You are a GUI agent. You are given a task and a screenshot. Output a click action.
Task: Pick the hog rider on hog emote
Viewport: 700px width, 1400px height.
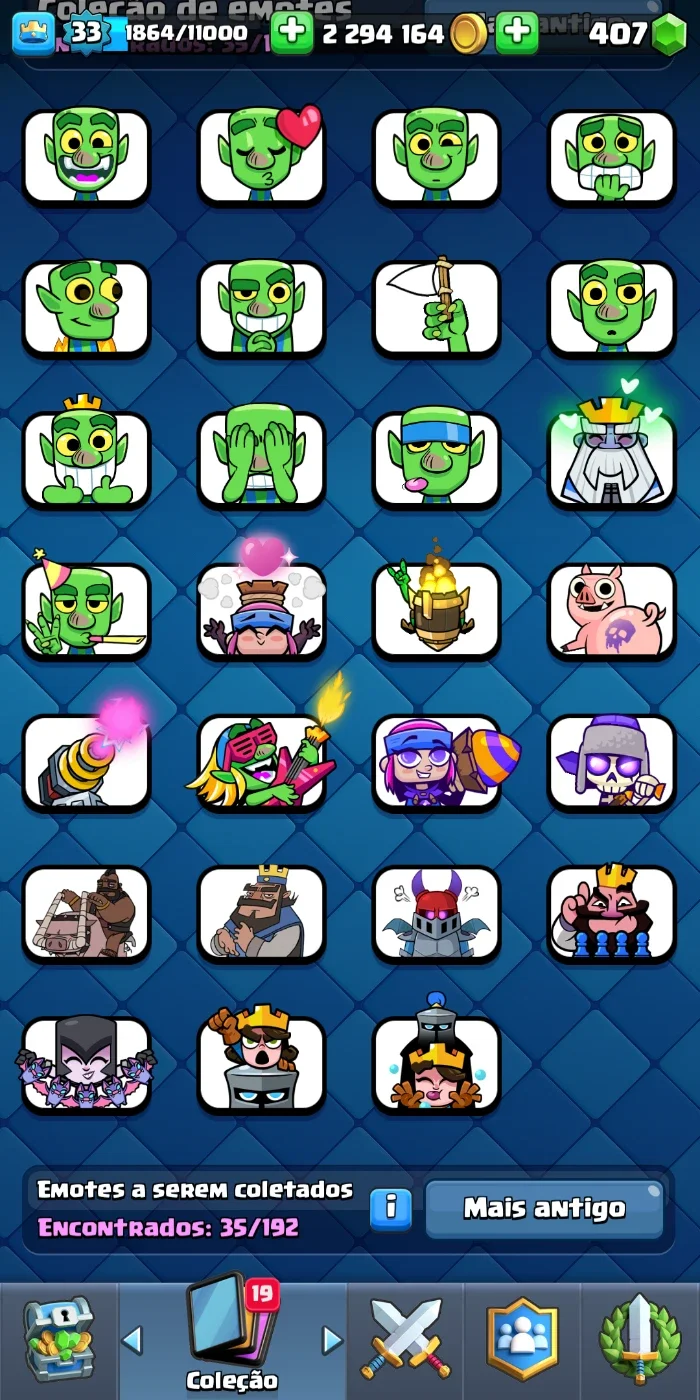pos(86,913)
